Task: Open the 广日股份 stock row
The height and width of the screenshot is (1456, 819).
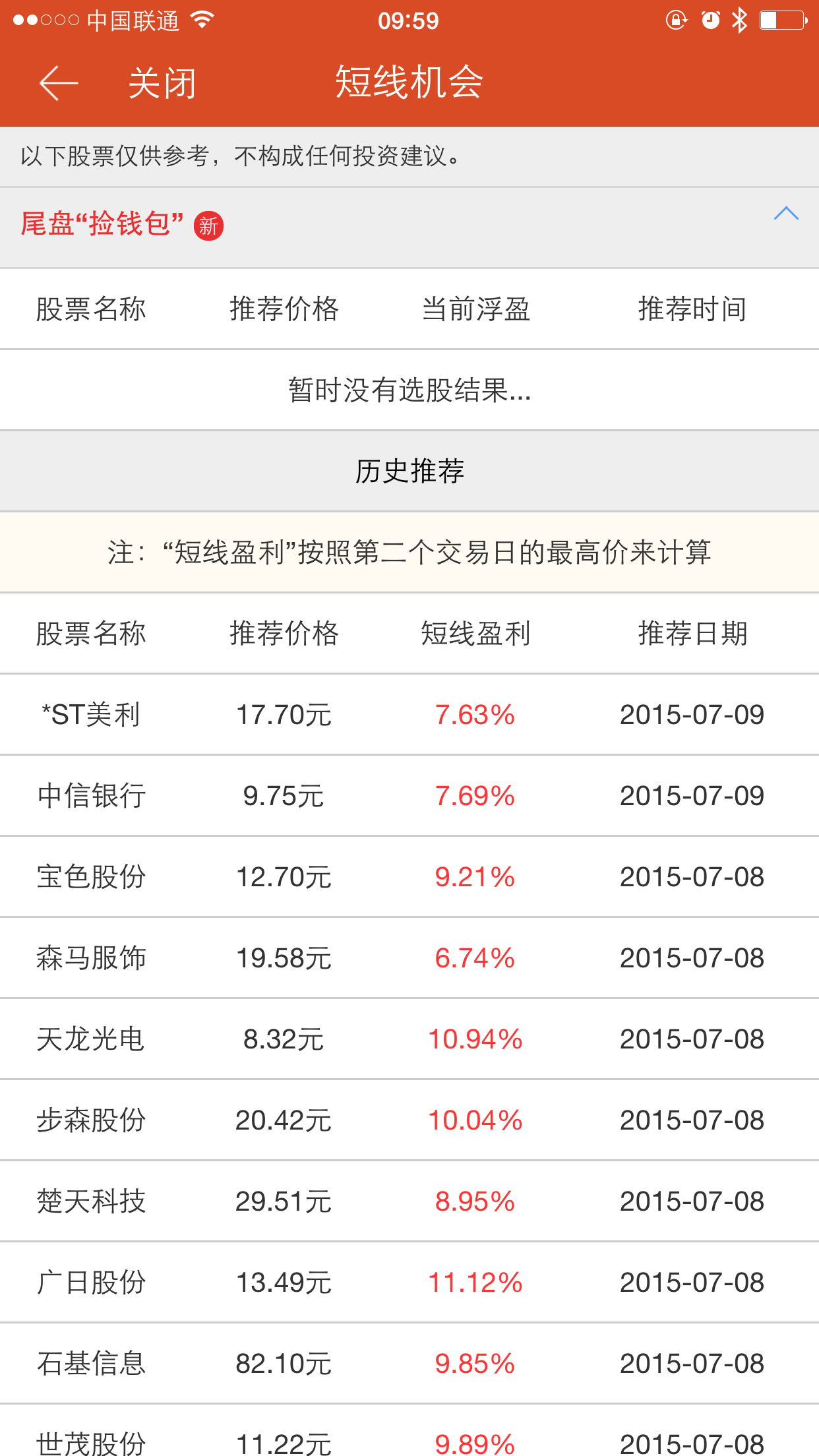Action: 409,1283
